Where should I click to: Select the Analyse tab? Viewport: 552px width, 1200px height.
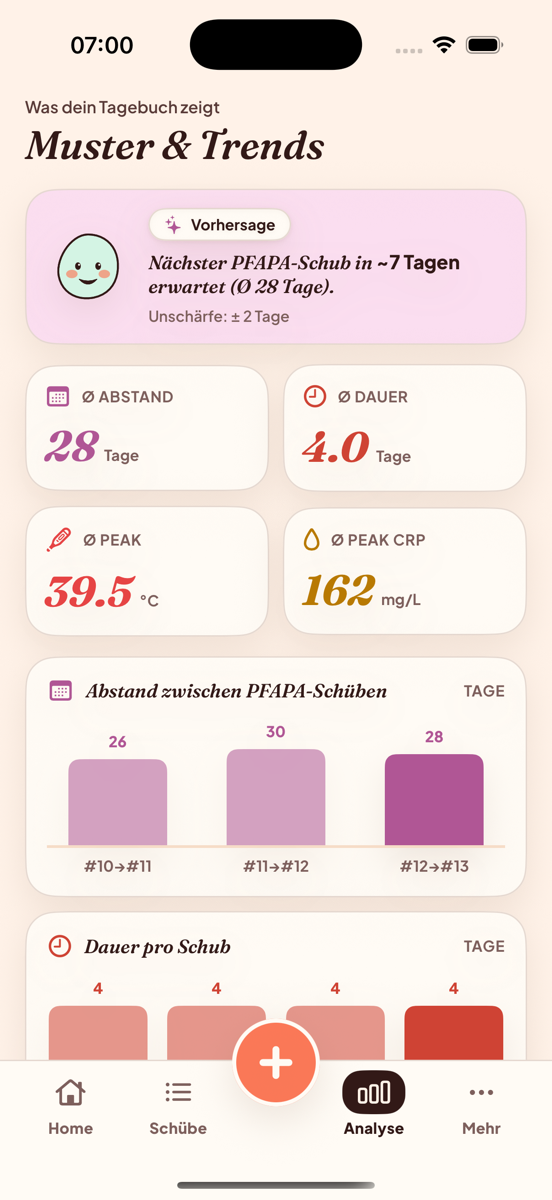click(374, 1106)
